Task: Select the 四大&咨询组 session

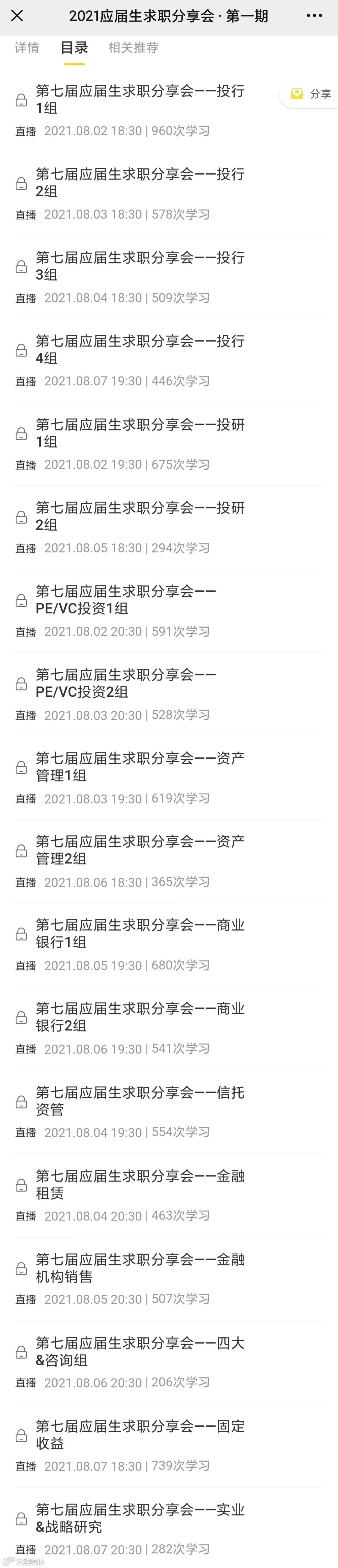Action: [x=140, y=1351]
